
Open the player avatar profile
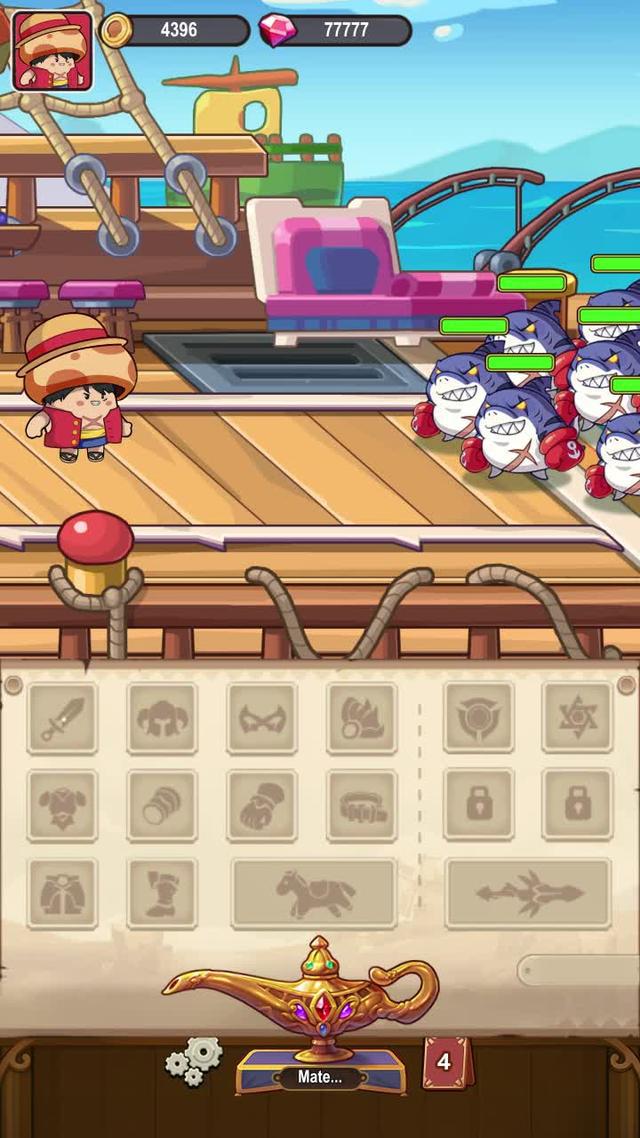coord(53,50)
